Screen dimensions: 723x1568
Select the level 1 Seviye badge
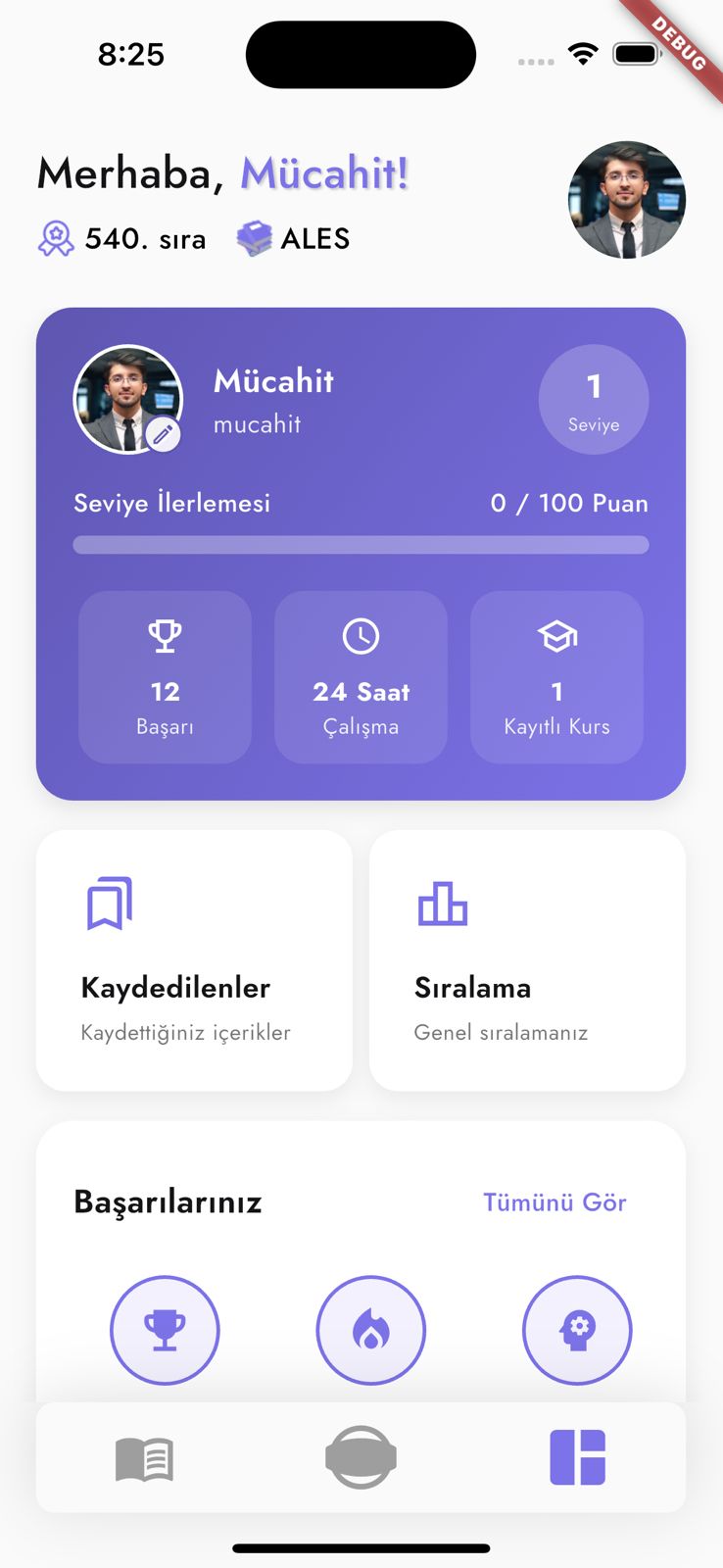pyautogui.click(x=594, y=399)
